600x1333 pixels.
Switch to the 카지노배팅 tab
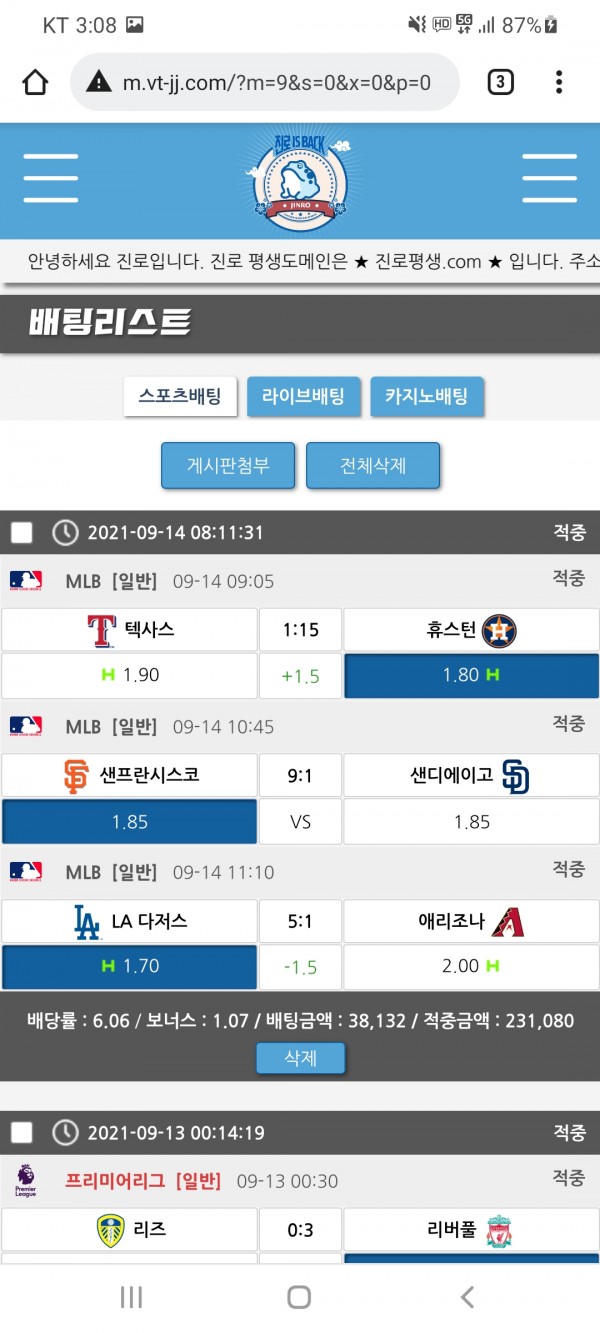coord(426,396)
